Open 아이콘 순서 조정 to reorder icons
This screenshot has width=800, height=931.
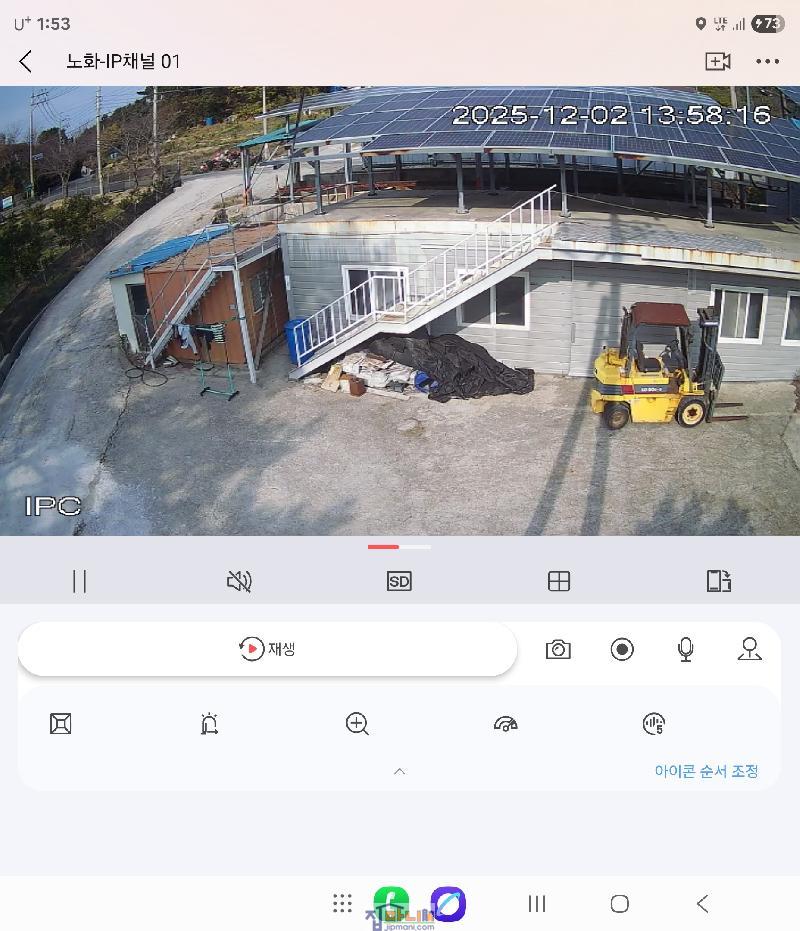tap(706, 771)
